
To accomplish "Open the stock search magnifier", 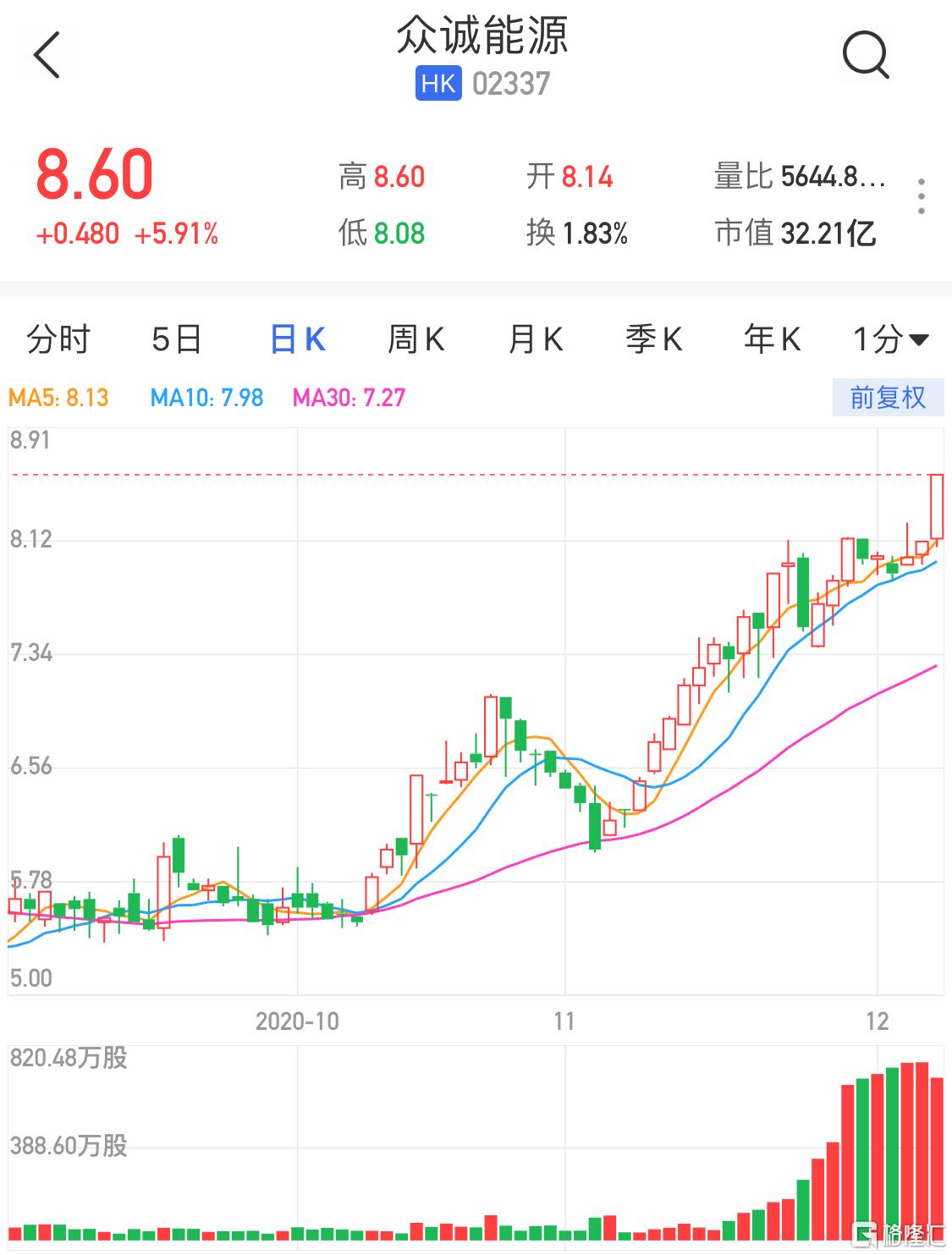I will click(x=865, y=56).
